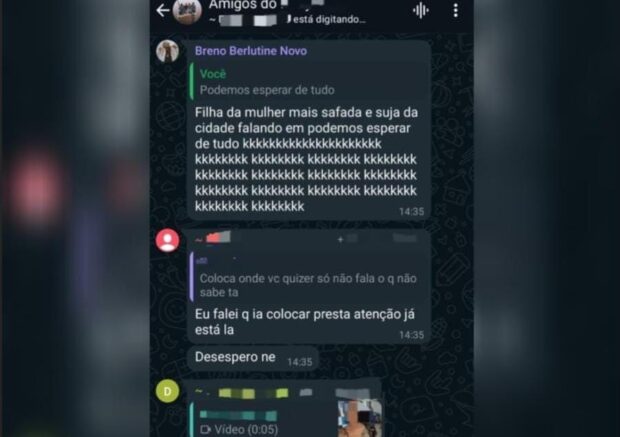Jump to quoted message "Podemos esperar de tudo"
Screen dimensions: 620x437
point(300,82)
